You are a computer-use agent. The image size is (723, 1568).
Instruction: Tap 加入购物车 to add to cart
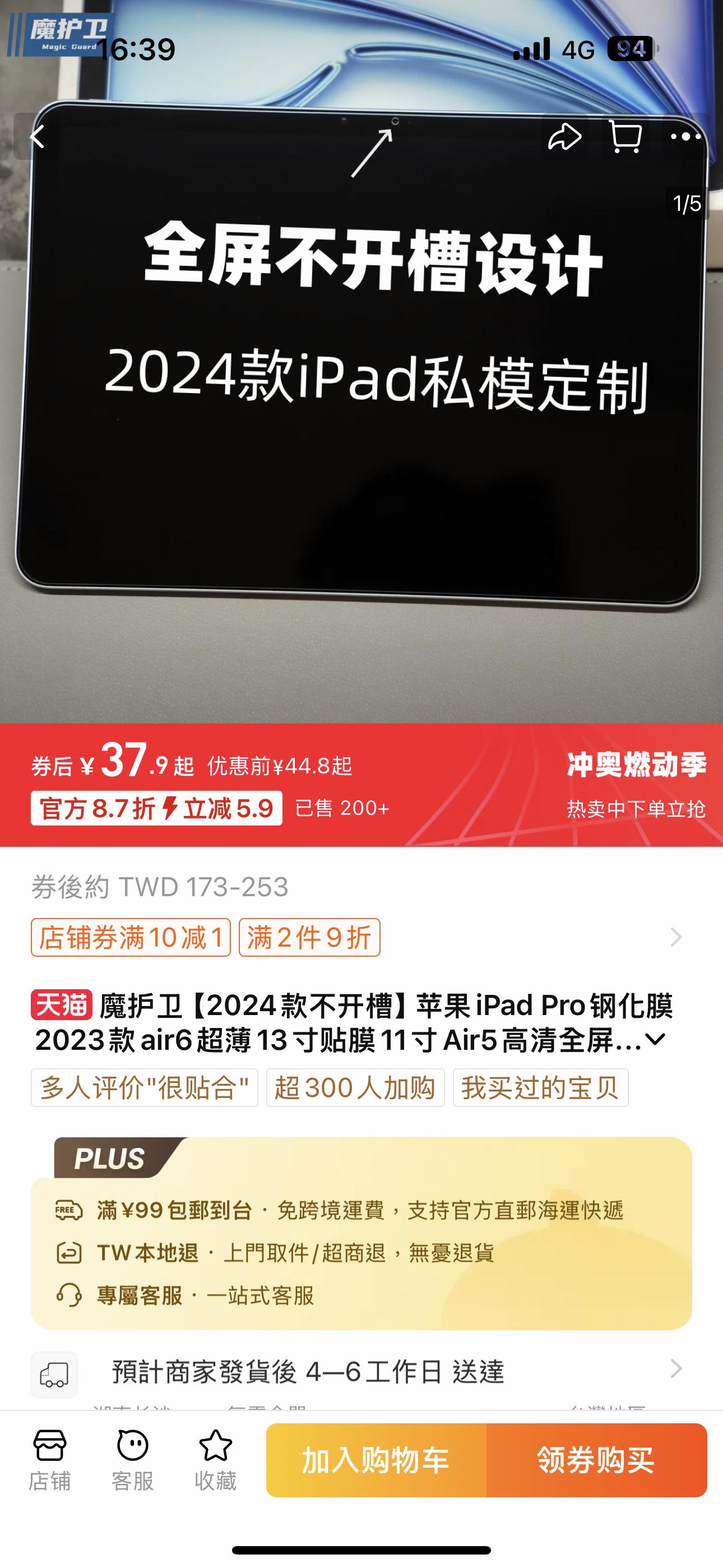click(x=376, y=1460)
